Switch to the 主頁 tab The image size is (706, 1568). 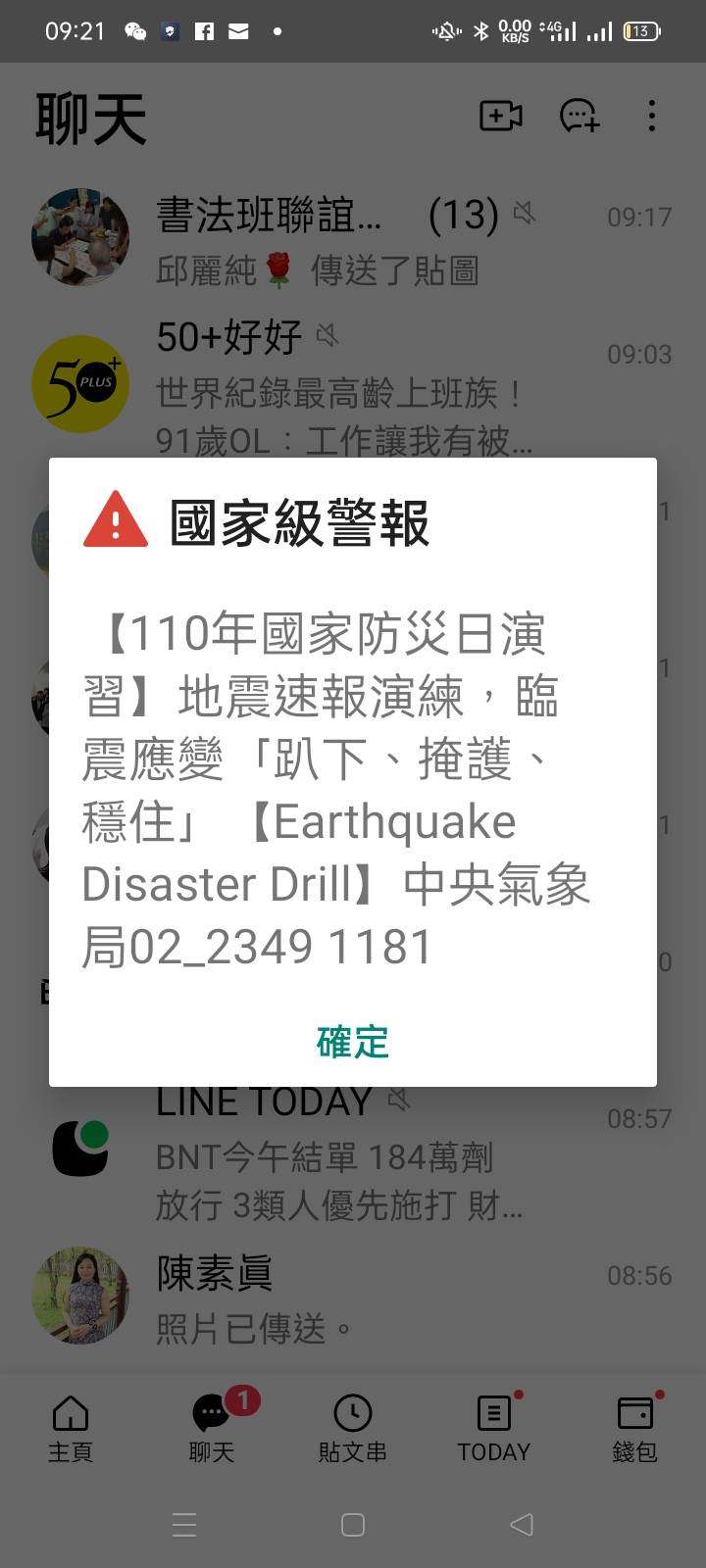coord(71,1429)
